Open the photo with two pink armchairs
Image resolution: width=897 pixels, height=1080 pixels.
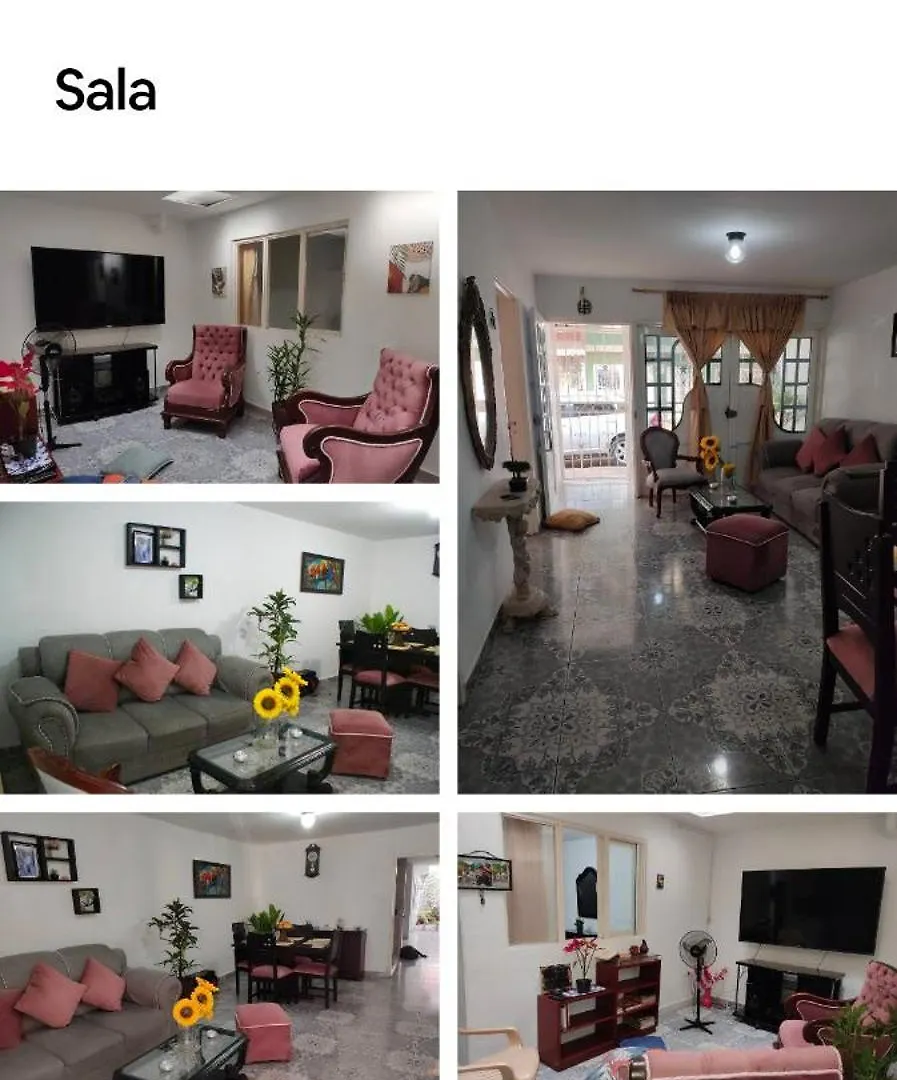click(219, 337)
